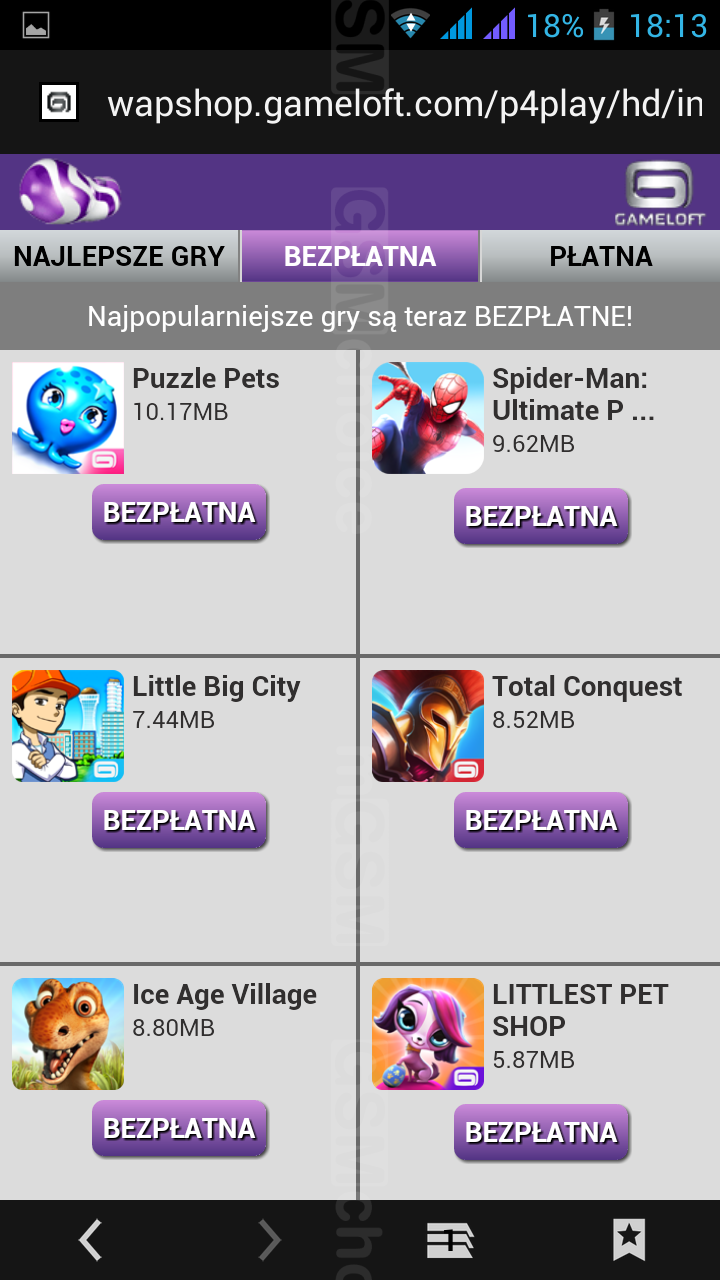720x1280 pixels.
Task: View the Ice Age Village game icon
Action: point(68,1034)
